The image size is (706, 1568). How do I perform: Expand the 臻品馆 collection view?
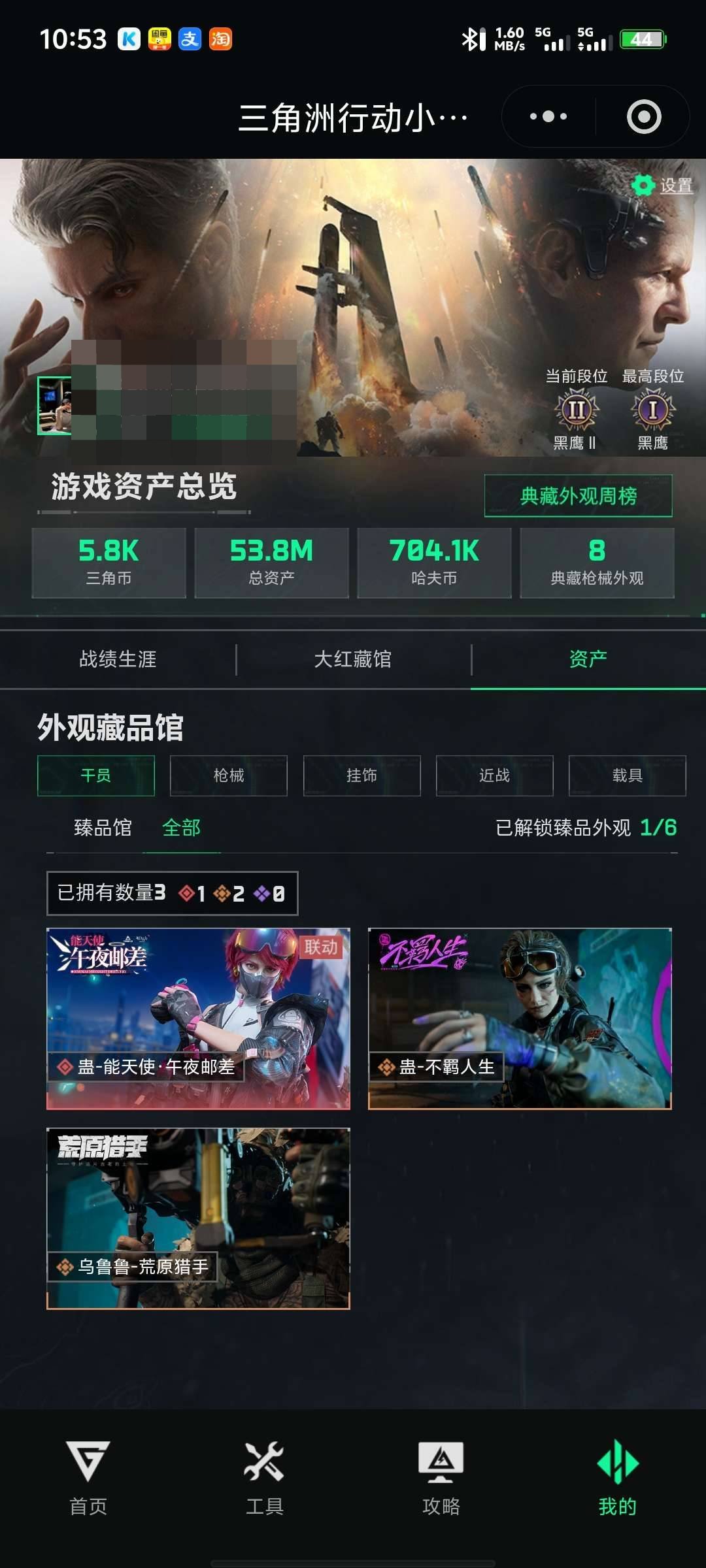pos(102,828)
